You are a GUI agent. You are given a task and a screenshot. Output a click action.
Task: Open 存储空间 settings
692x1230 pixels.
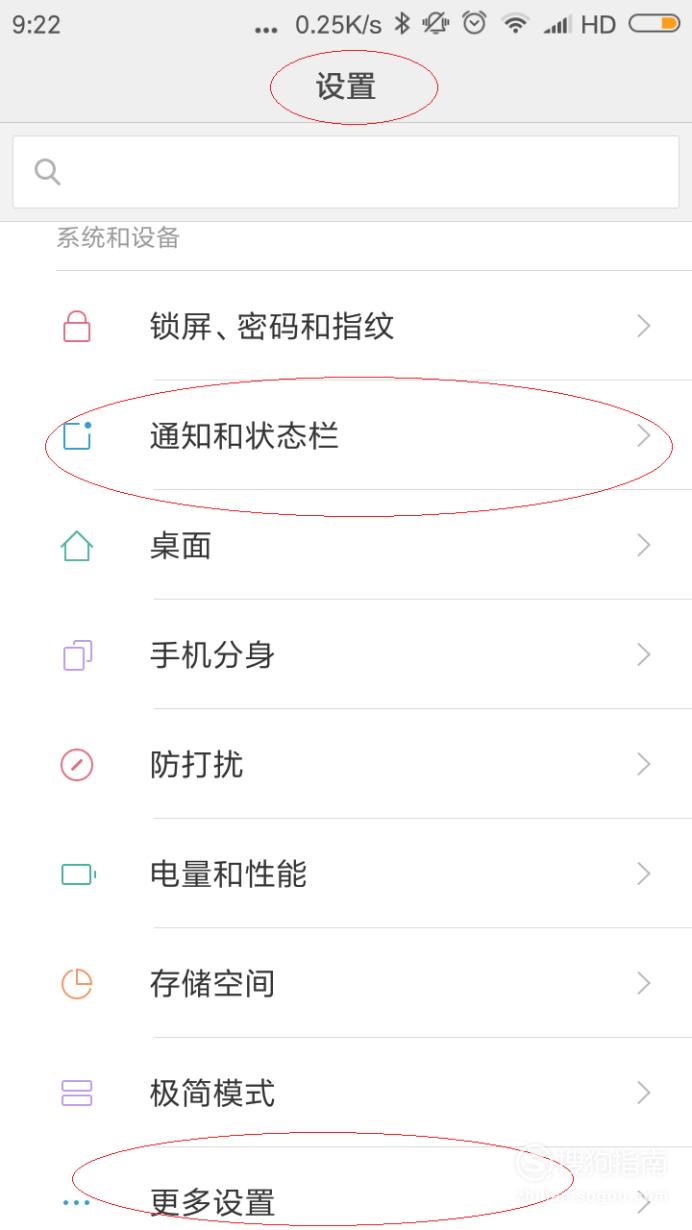tap(346, 983)
